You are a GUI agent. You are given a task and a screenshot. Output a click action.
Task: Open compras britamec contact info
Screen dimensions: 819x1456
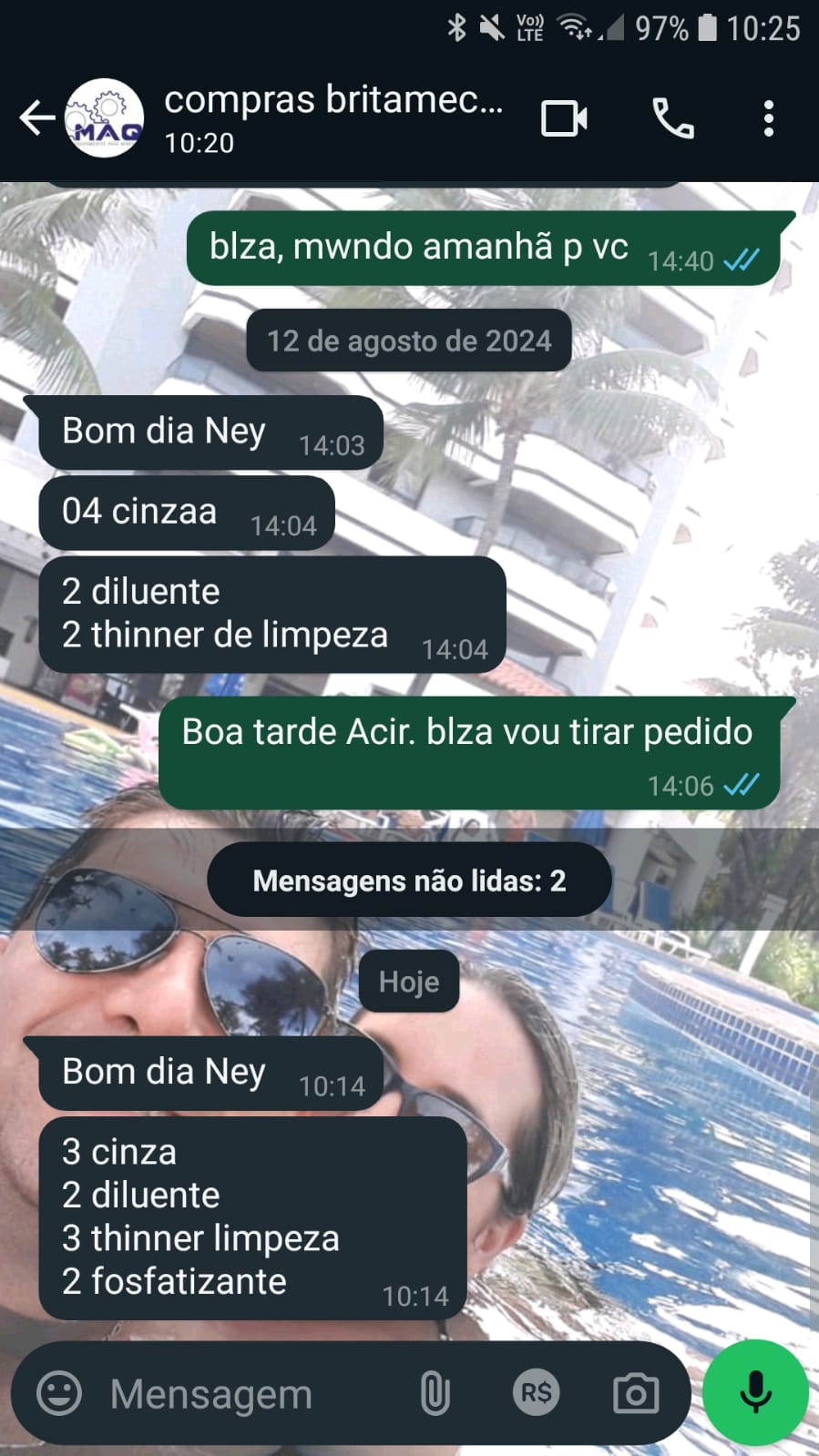333,118
